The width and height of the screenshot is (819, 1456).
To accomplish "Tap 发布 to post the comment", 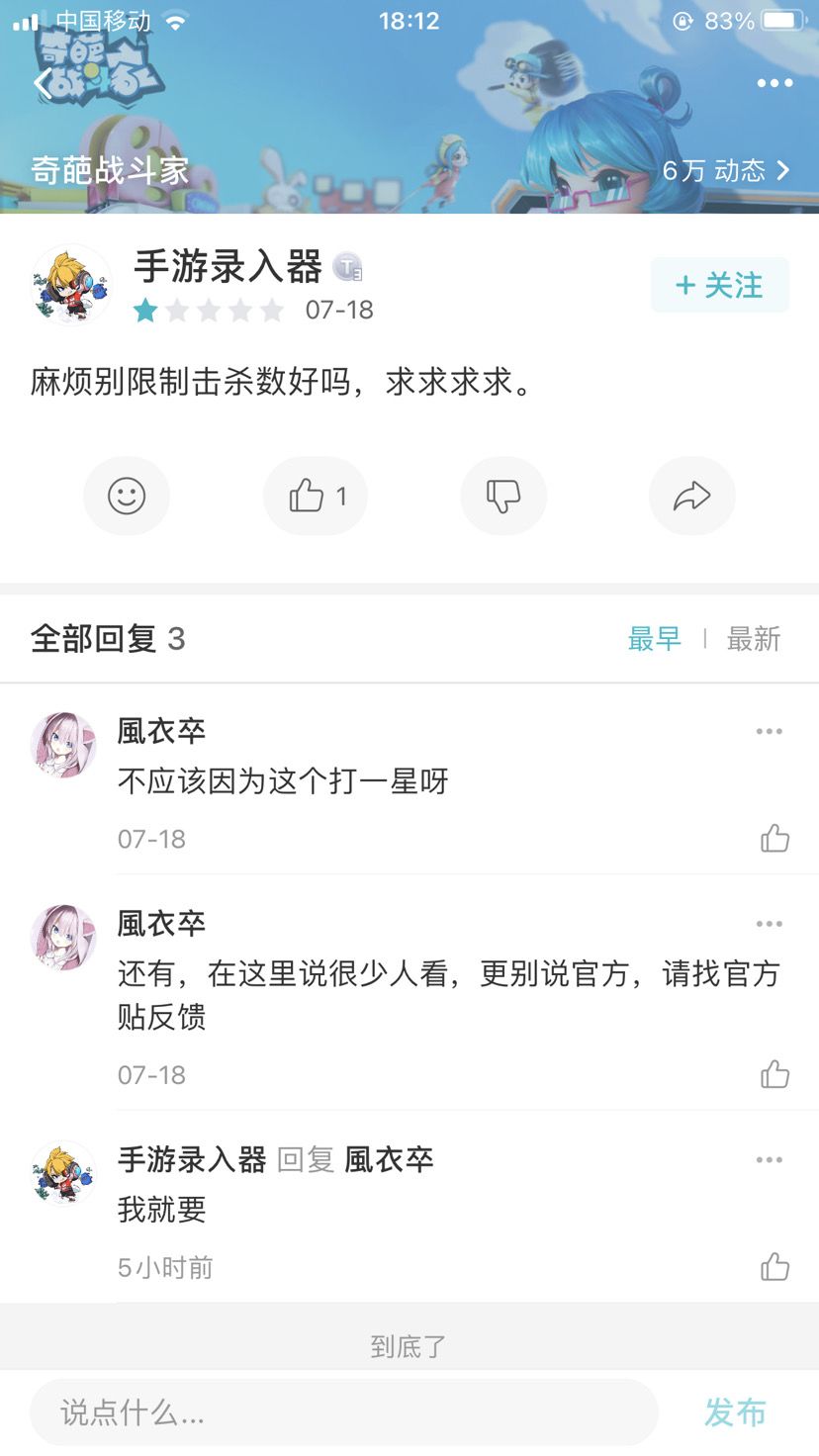I will point(735,1412).
